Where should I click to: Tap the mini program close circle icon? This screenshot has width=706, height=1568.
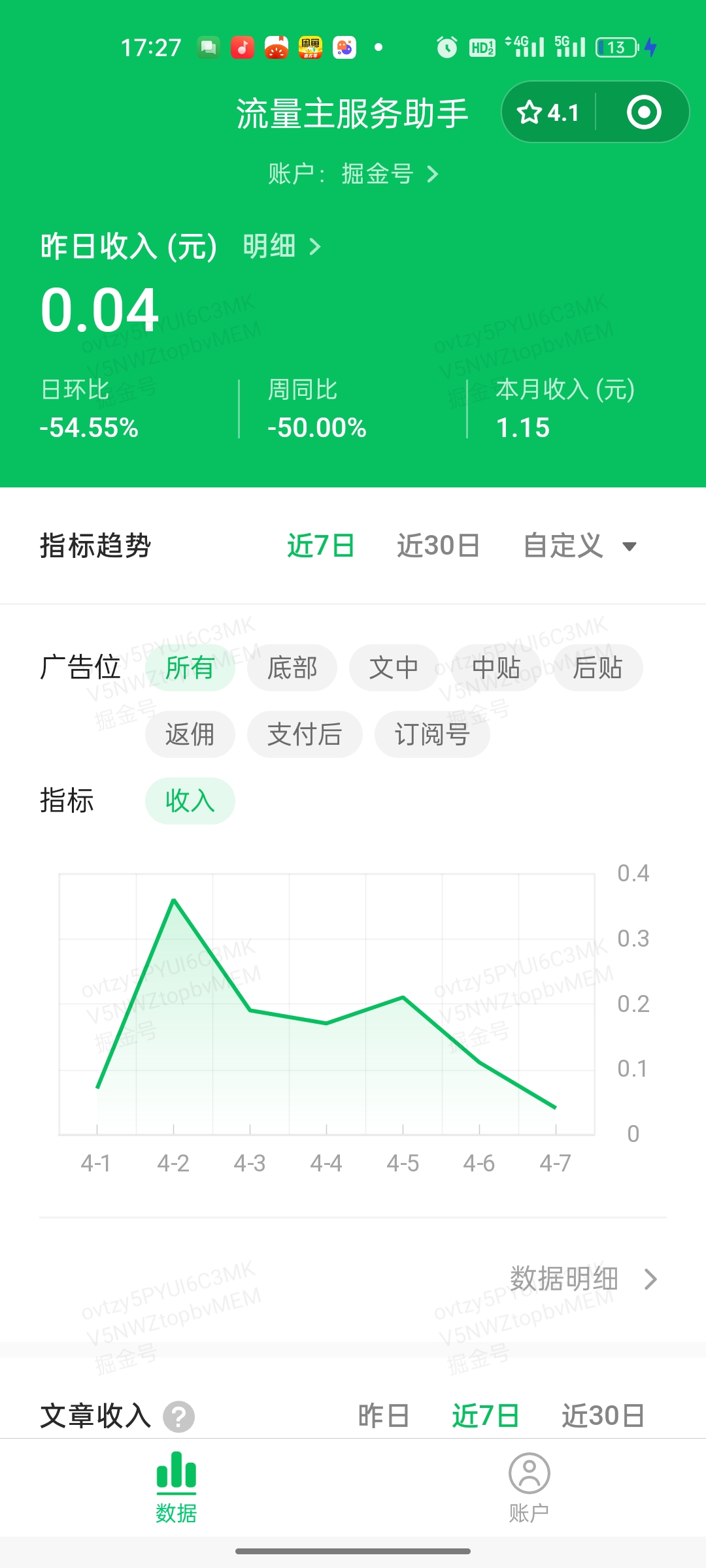point(643,112)
